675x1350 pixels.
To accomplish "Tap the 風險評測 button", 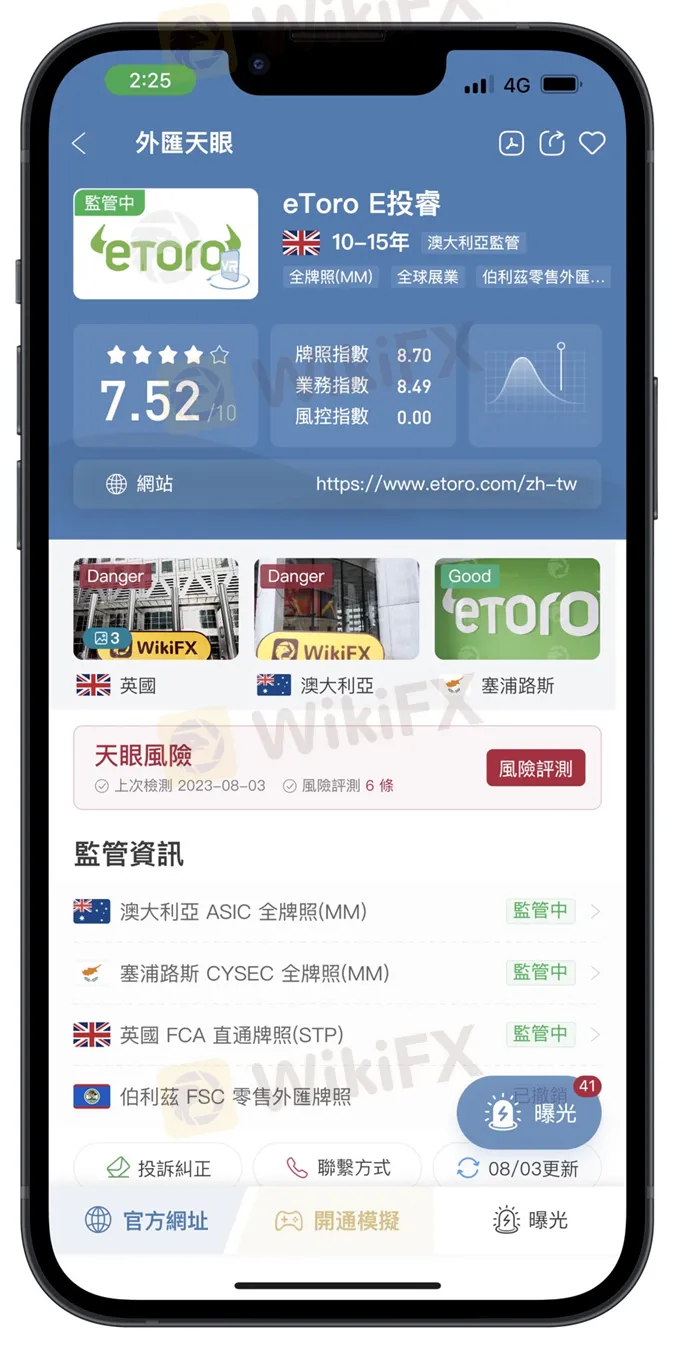I will point(536,769).
